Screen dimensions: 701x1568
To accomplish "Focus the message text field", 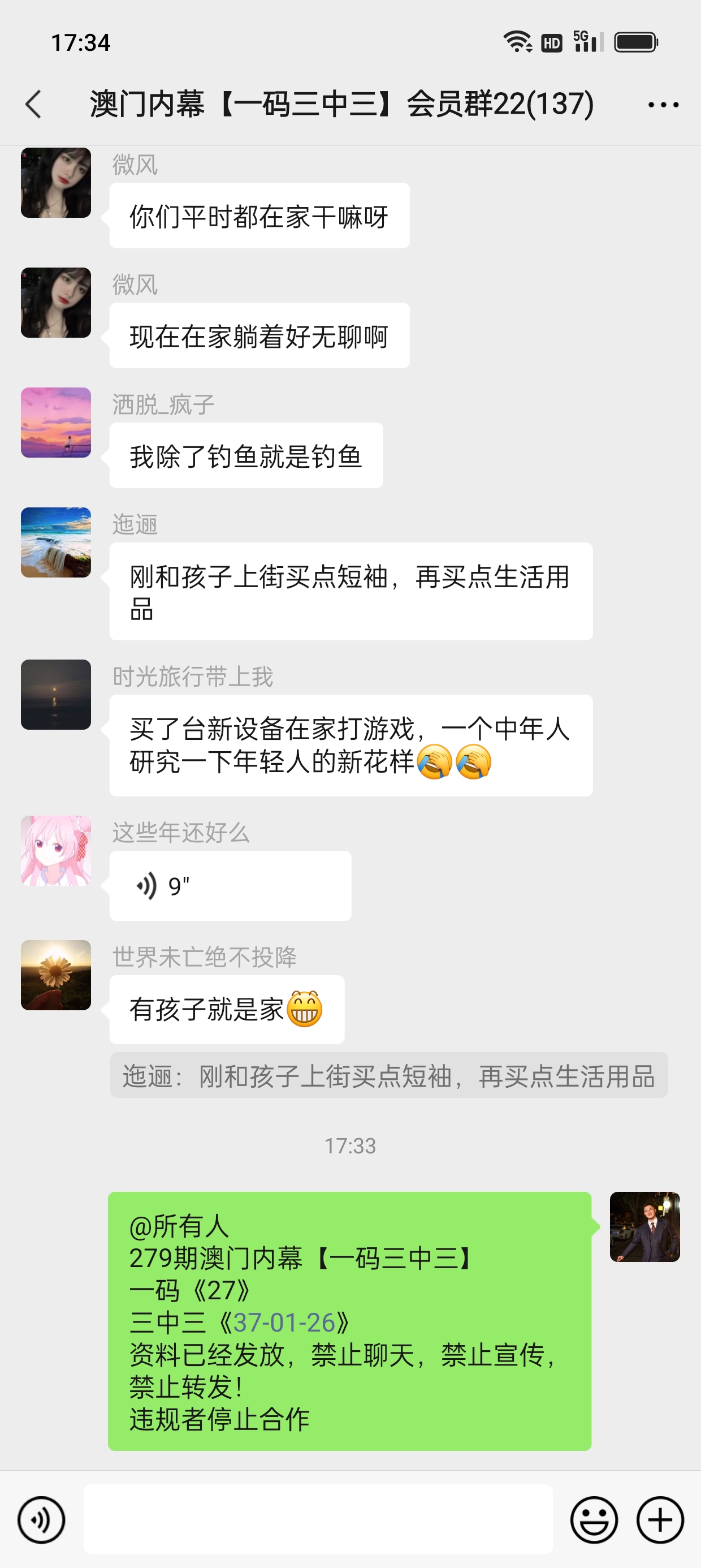I will [x=318, y=1519].
